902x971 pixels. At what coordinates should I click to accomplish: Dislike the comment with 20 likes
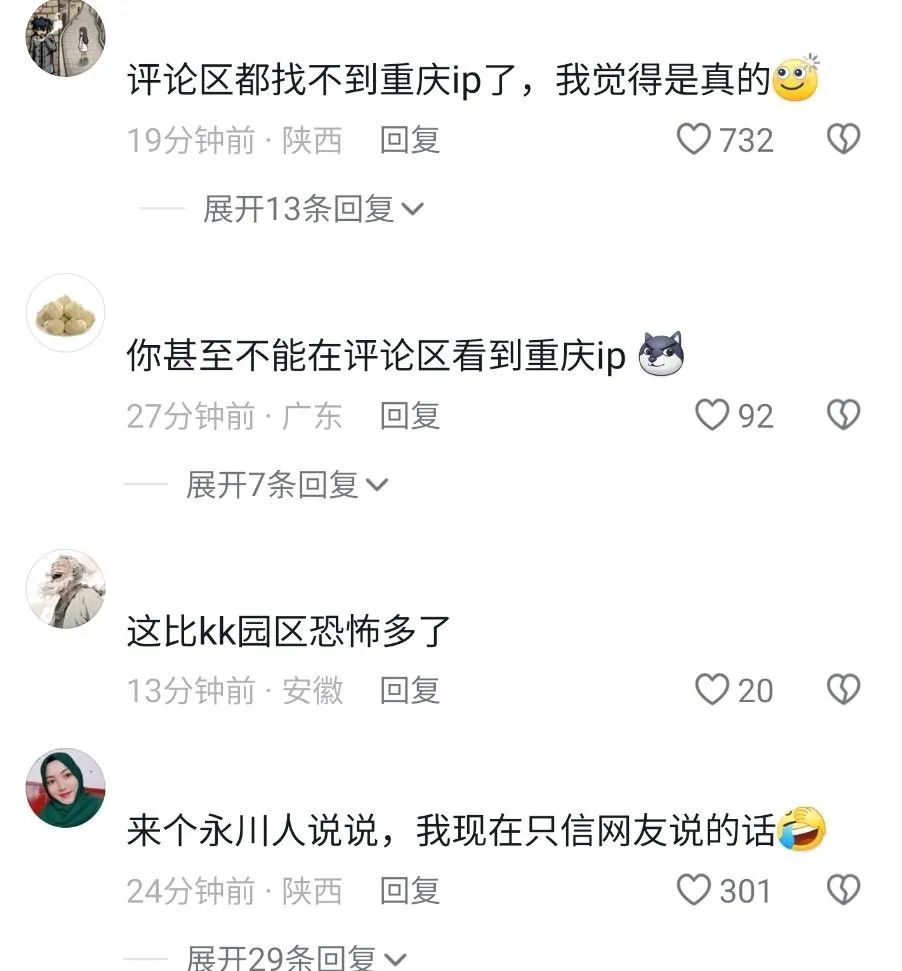tap(845, 690)
